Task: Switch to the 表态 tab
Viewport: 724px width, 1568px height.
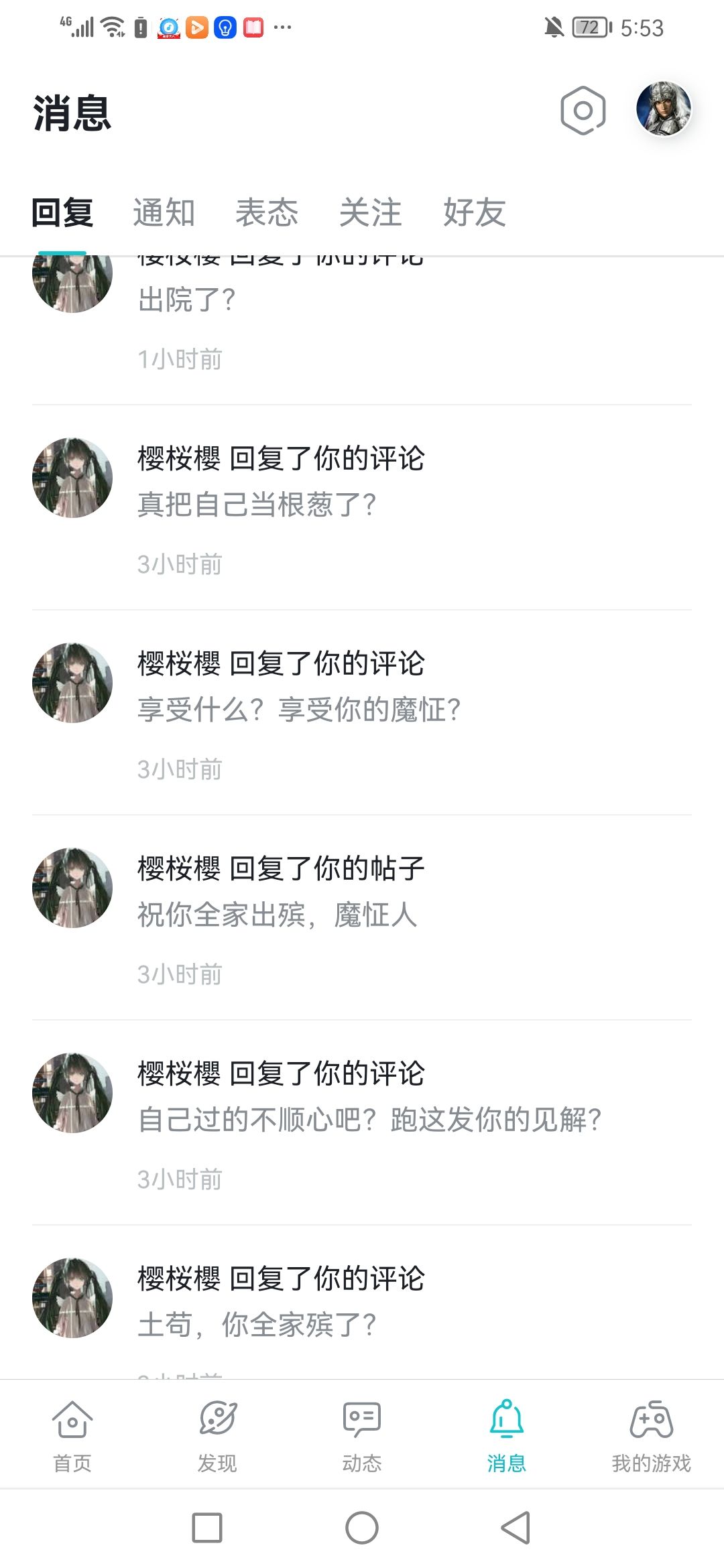Action: [267, 213]
